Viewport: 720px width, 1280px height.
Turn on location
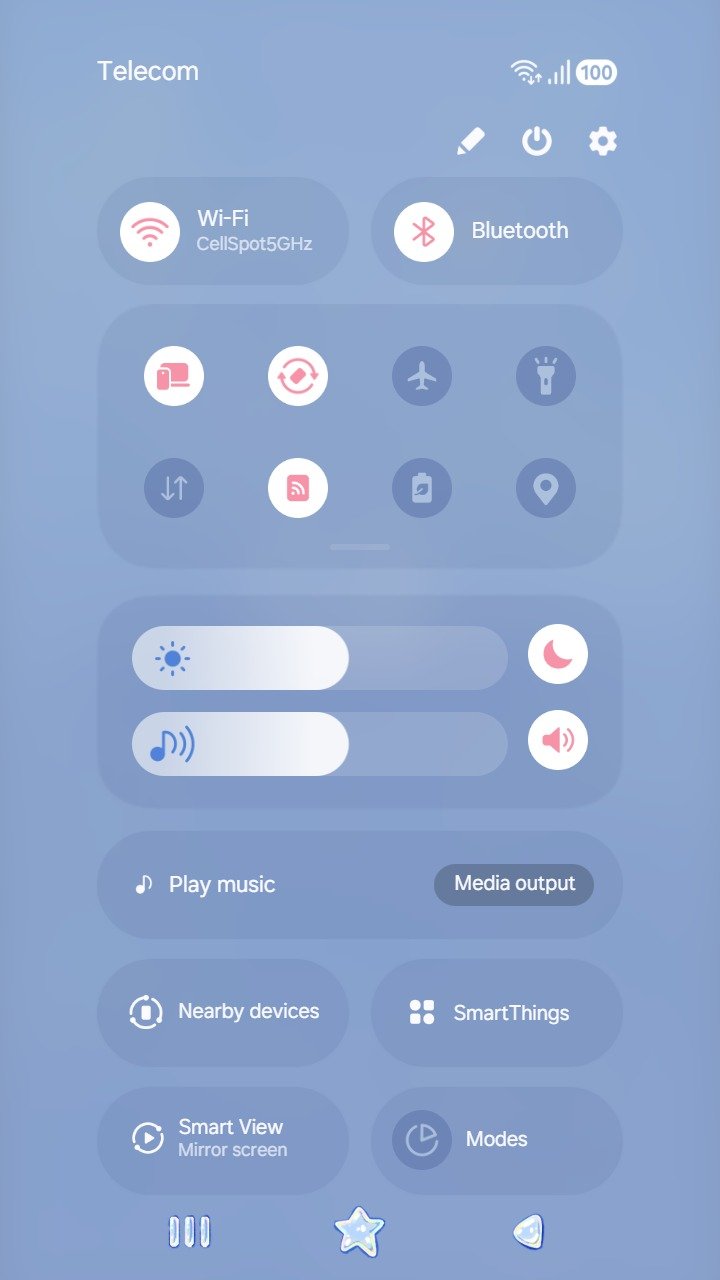point(546,488)
